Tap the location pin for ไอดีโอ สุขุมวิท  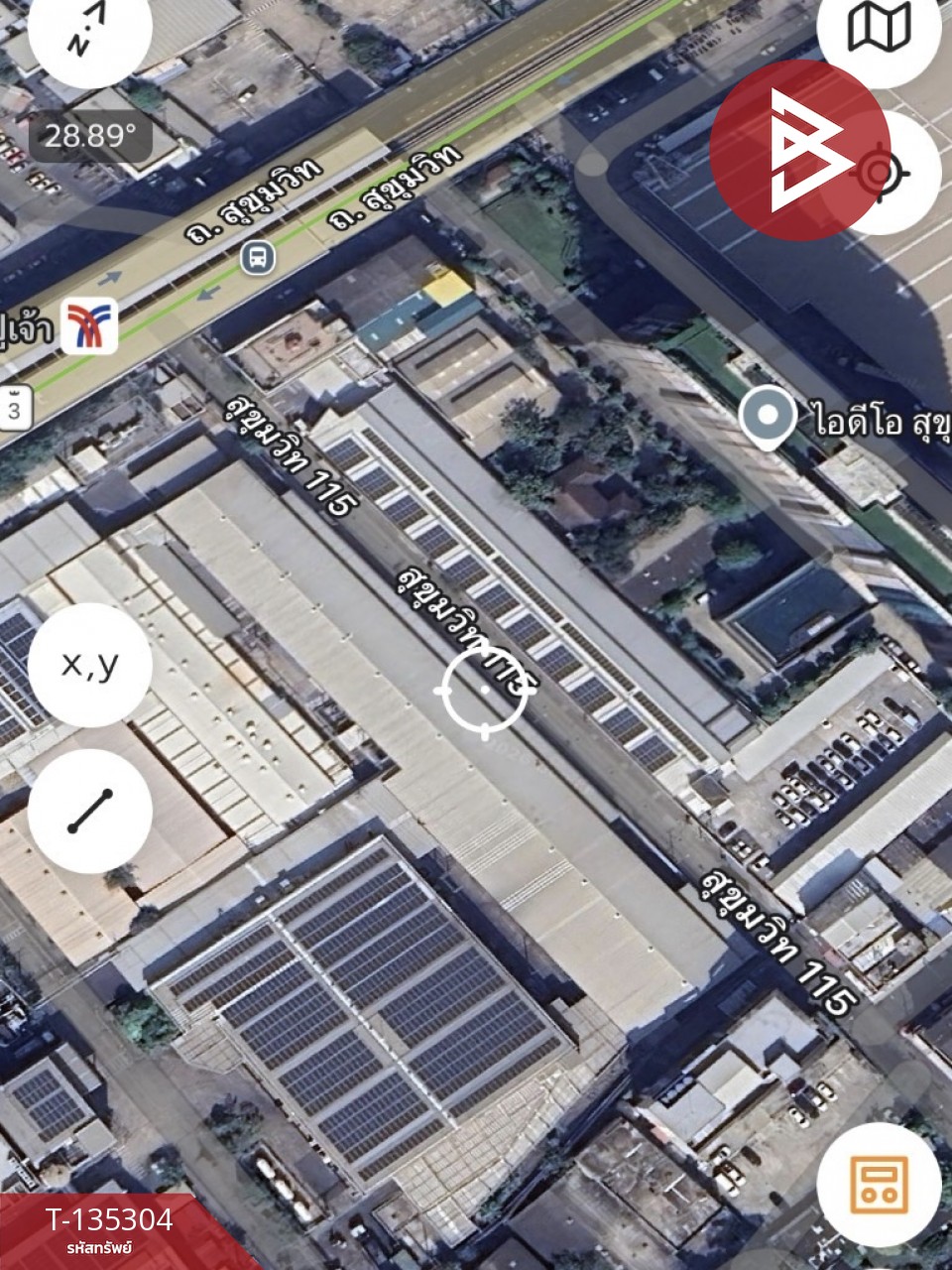pyautogui.click(x=769, y=418)
